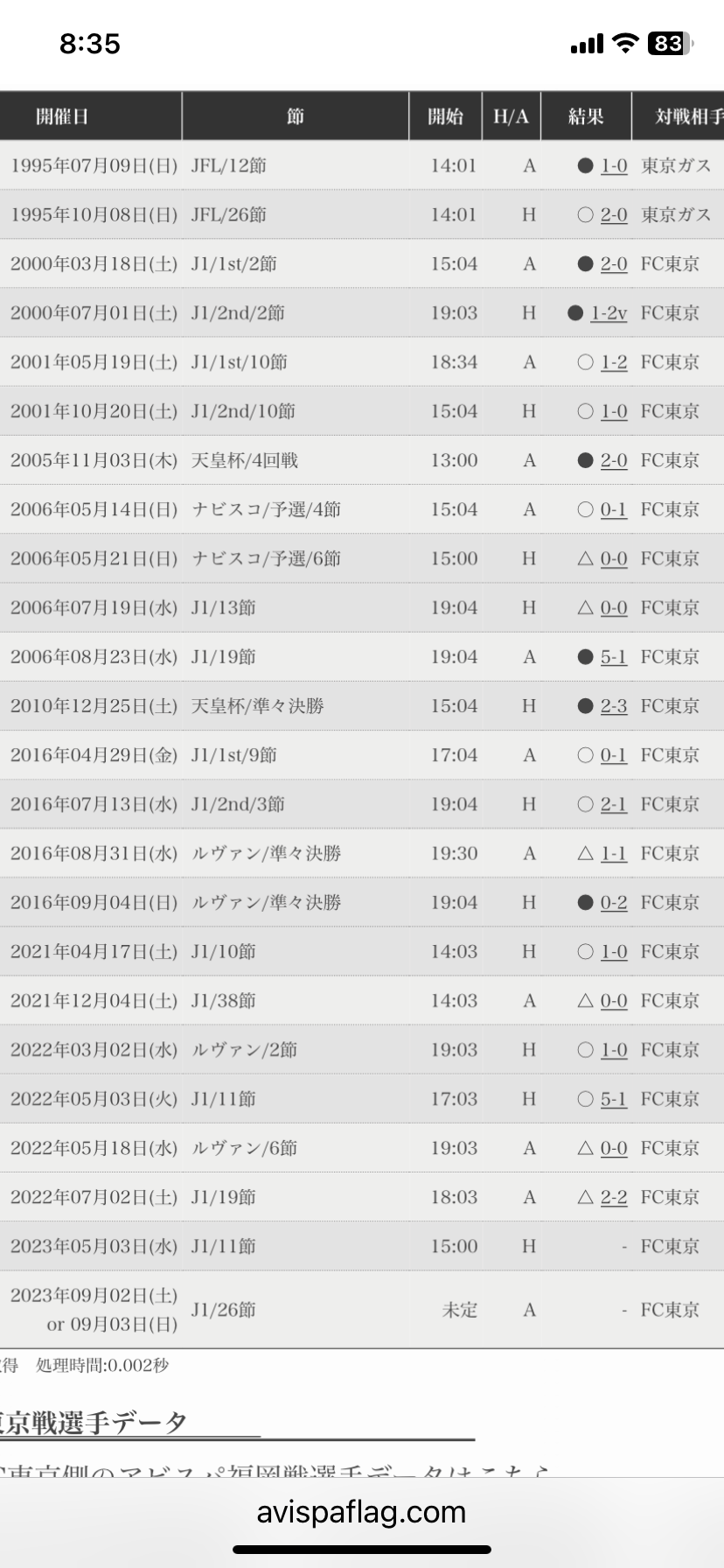Open the 1-1 result for 2016年08月31日
The width and height of the screenshot is (724, 1568).
614,853
